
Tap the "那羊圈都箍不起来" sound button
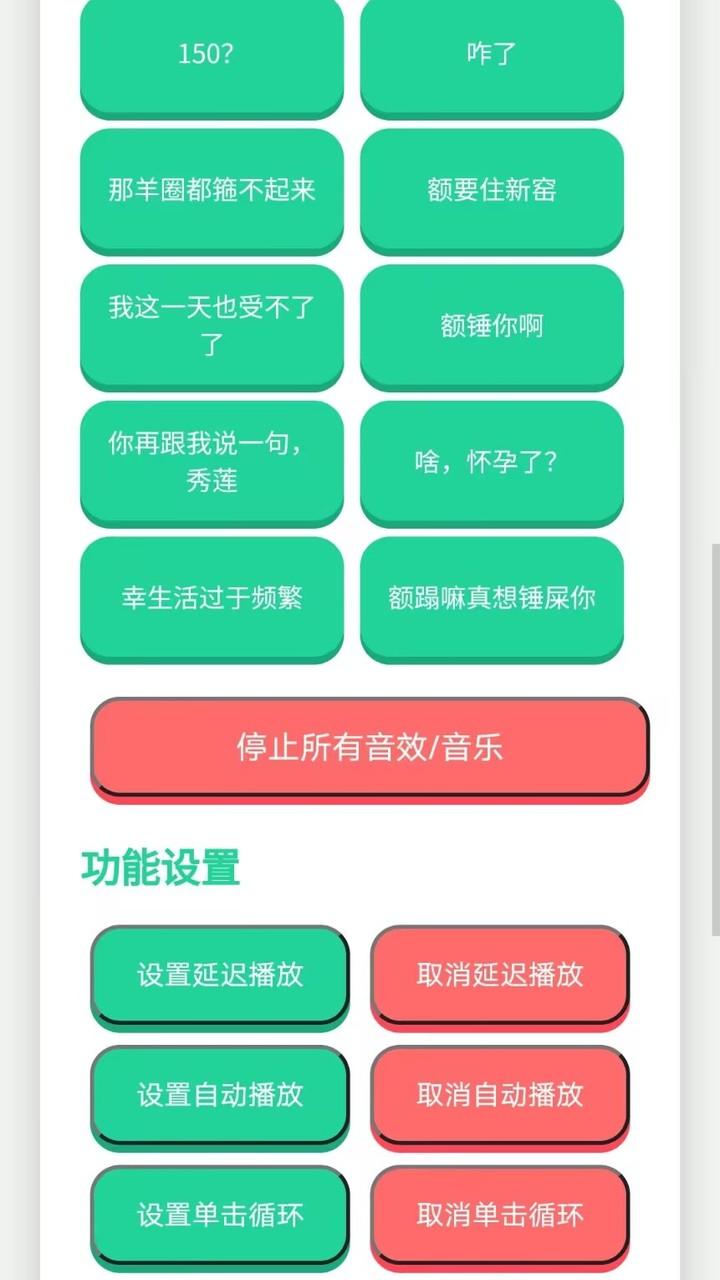[211, 190]
